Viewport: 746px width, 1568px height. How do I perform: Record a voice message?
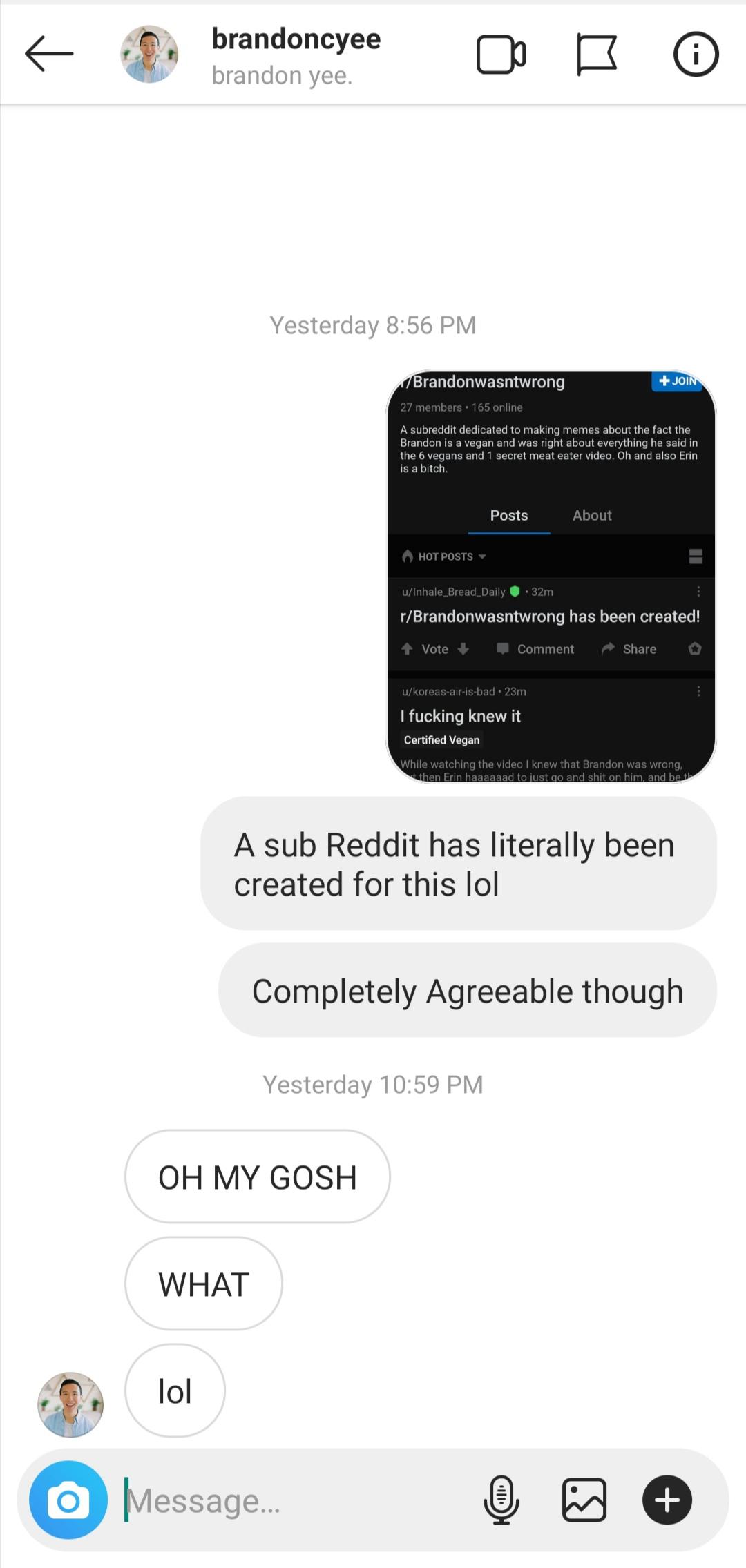[501, 1500]
